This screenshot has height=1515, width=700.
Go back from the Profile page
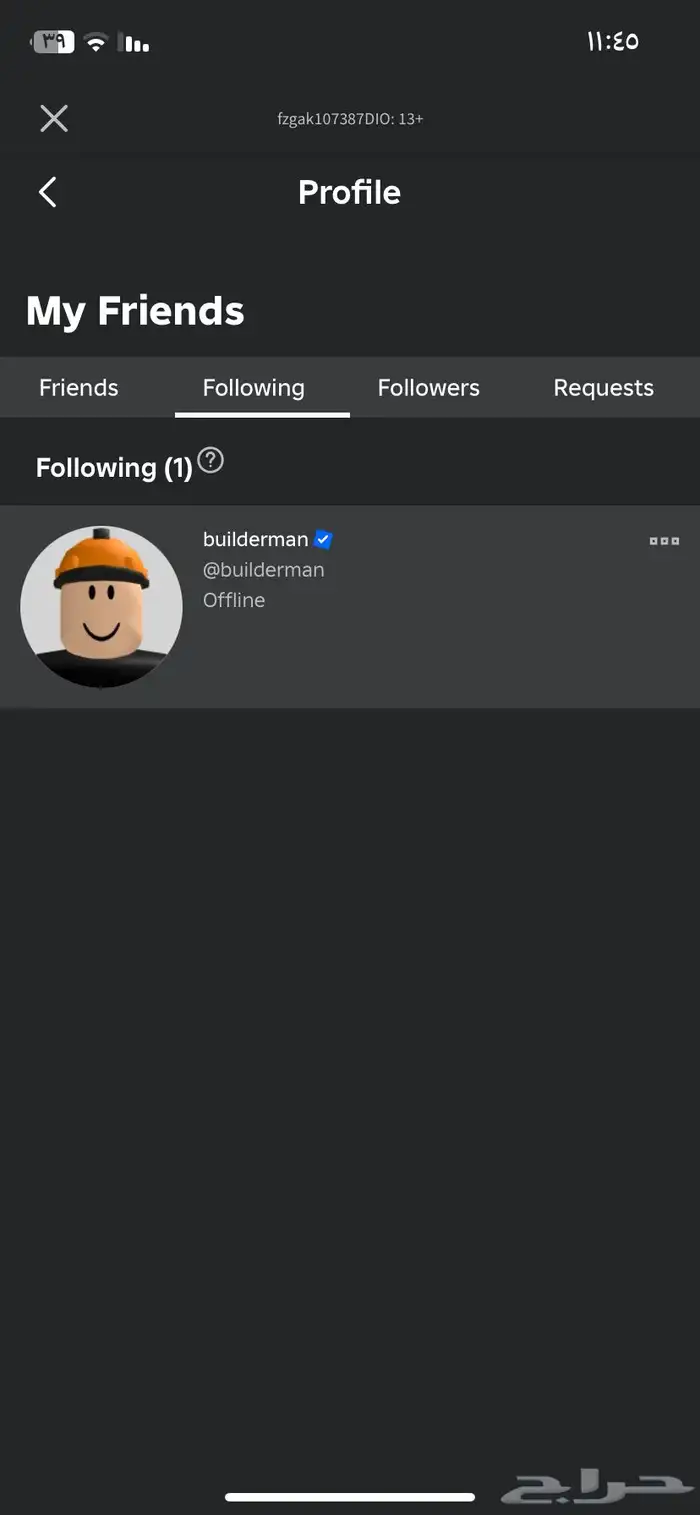click(48, 192)
